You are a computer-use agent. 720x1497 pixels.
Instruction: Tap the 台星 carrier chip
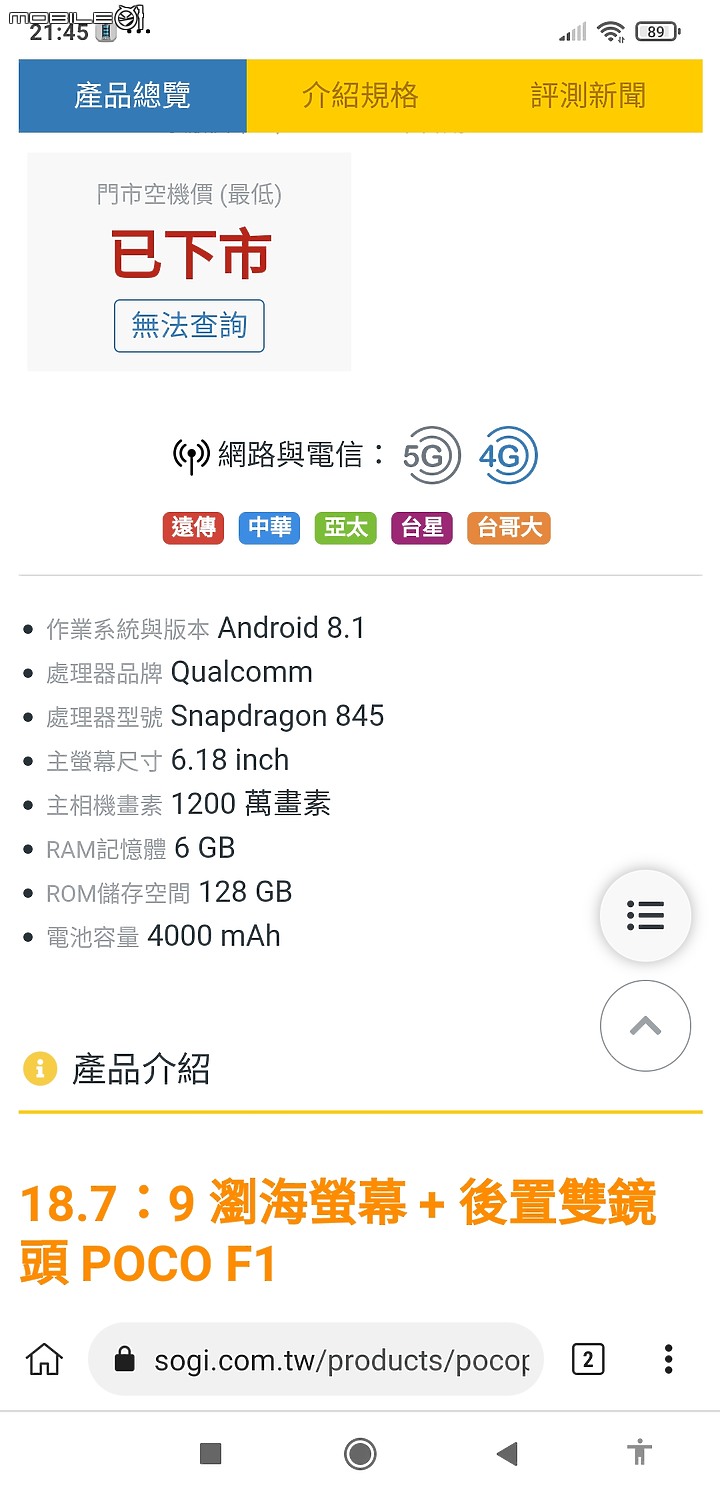(422, 528)
